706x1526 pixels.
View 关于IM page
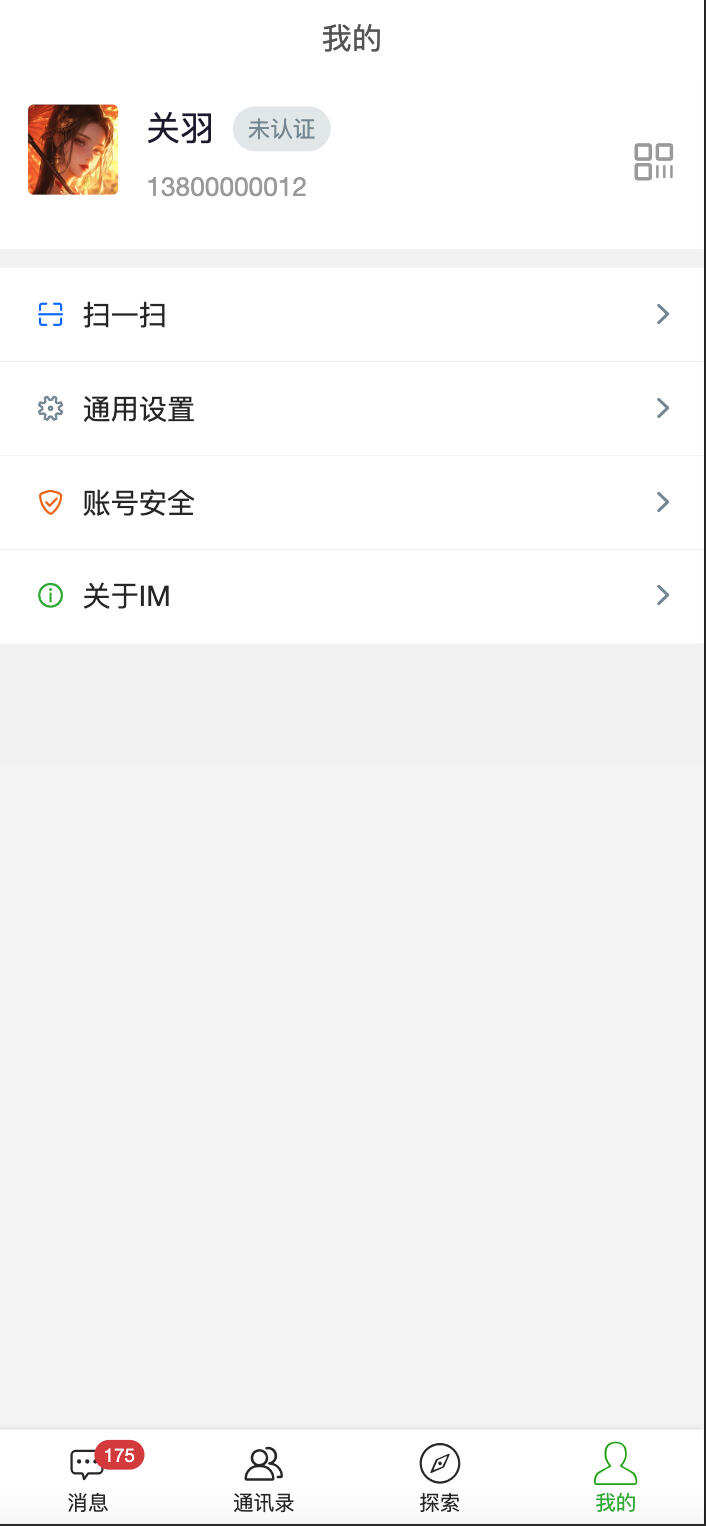click(x=352, y=596)
